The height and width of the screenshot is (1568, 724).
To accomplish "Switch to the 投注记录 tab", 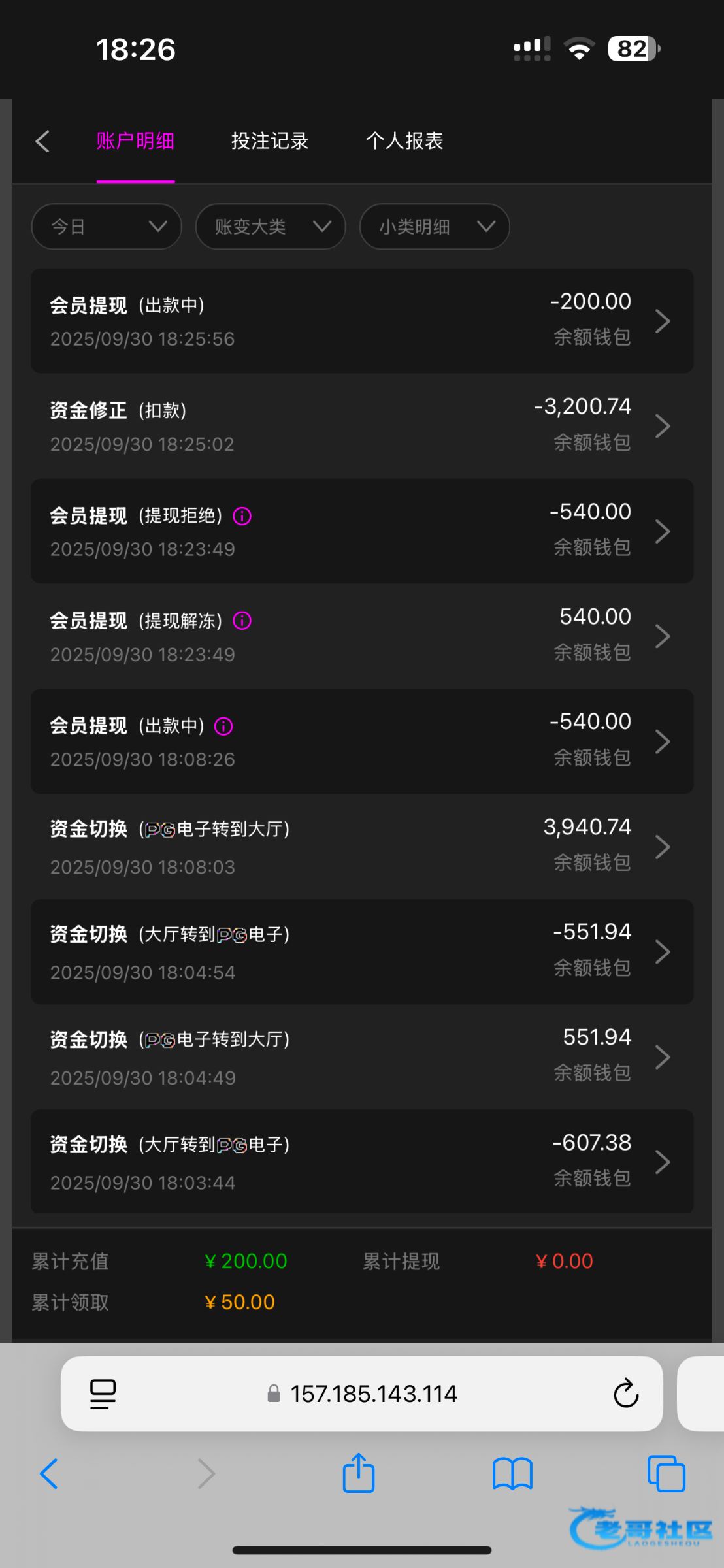I will point(269,141).
